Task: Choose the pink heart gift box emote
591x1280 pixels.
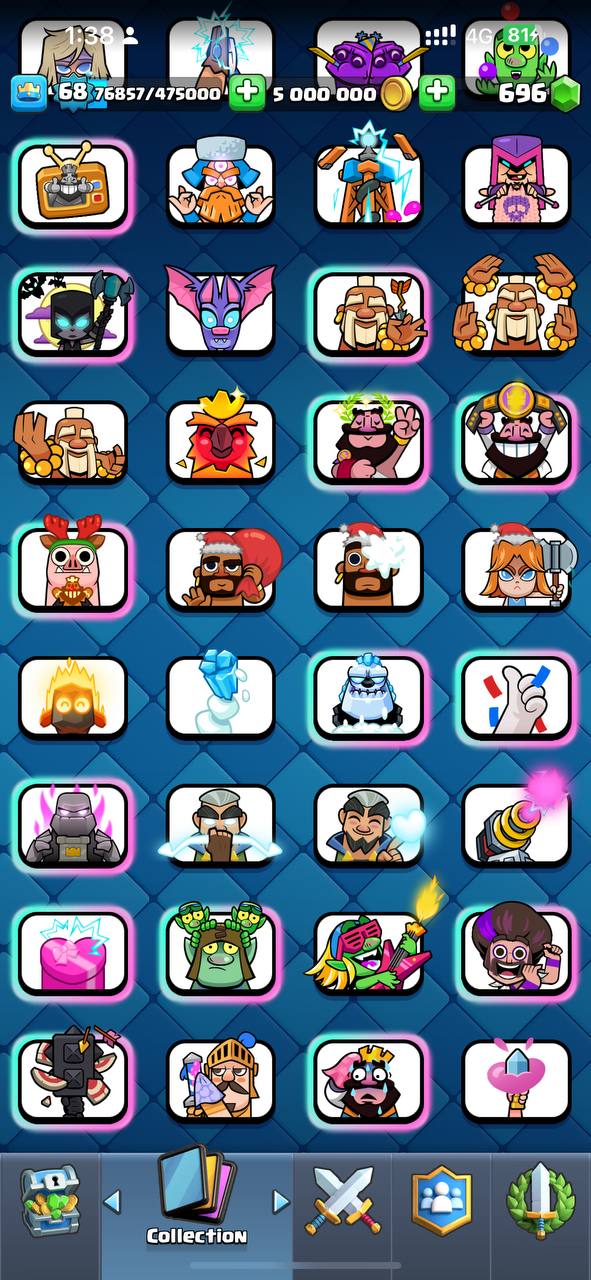Action: coord(73,953)
